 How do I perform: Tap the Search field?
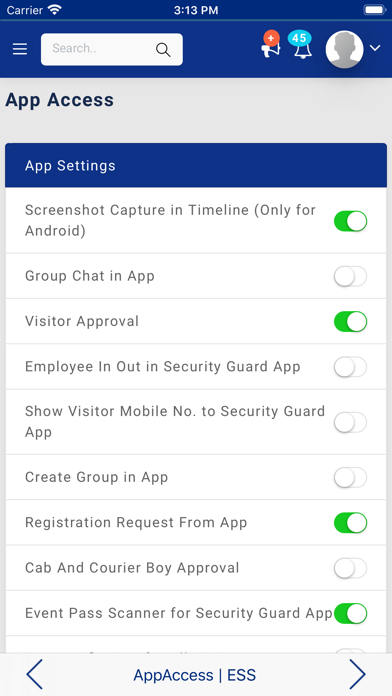point(112,49)
